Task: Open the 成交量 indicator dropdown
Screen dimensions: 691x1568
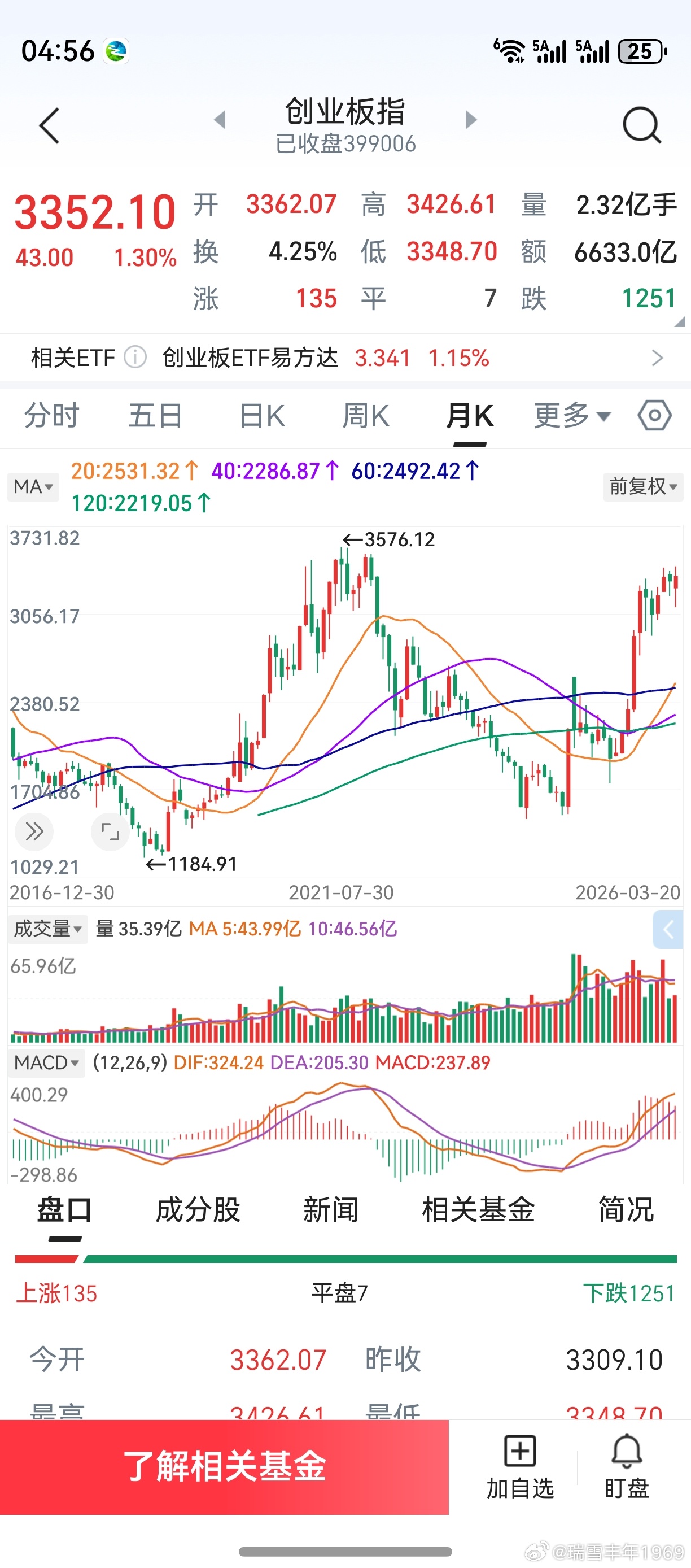Action: [47, 929]
